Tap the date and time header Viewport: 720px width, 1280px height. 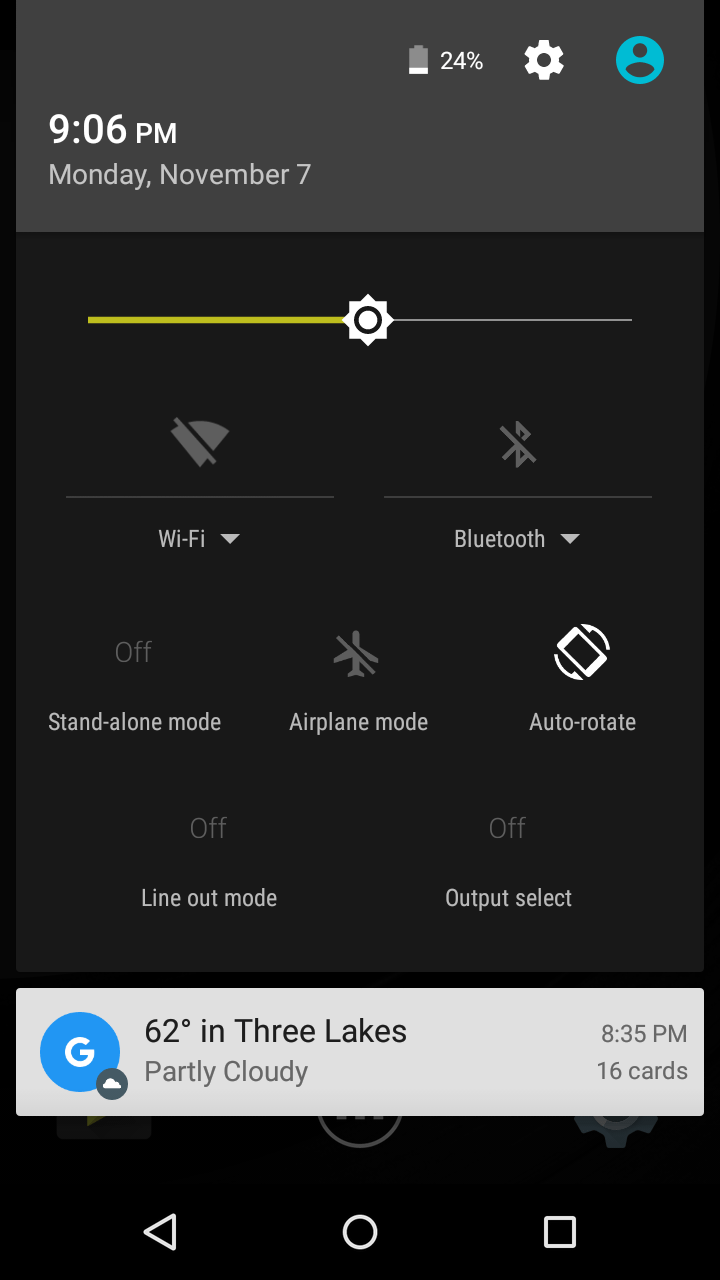tap(180, 149)
